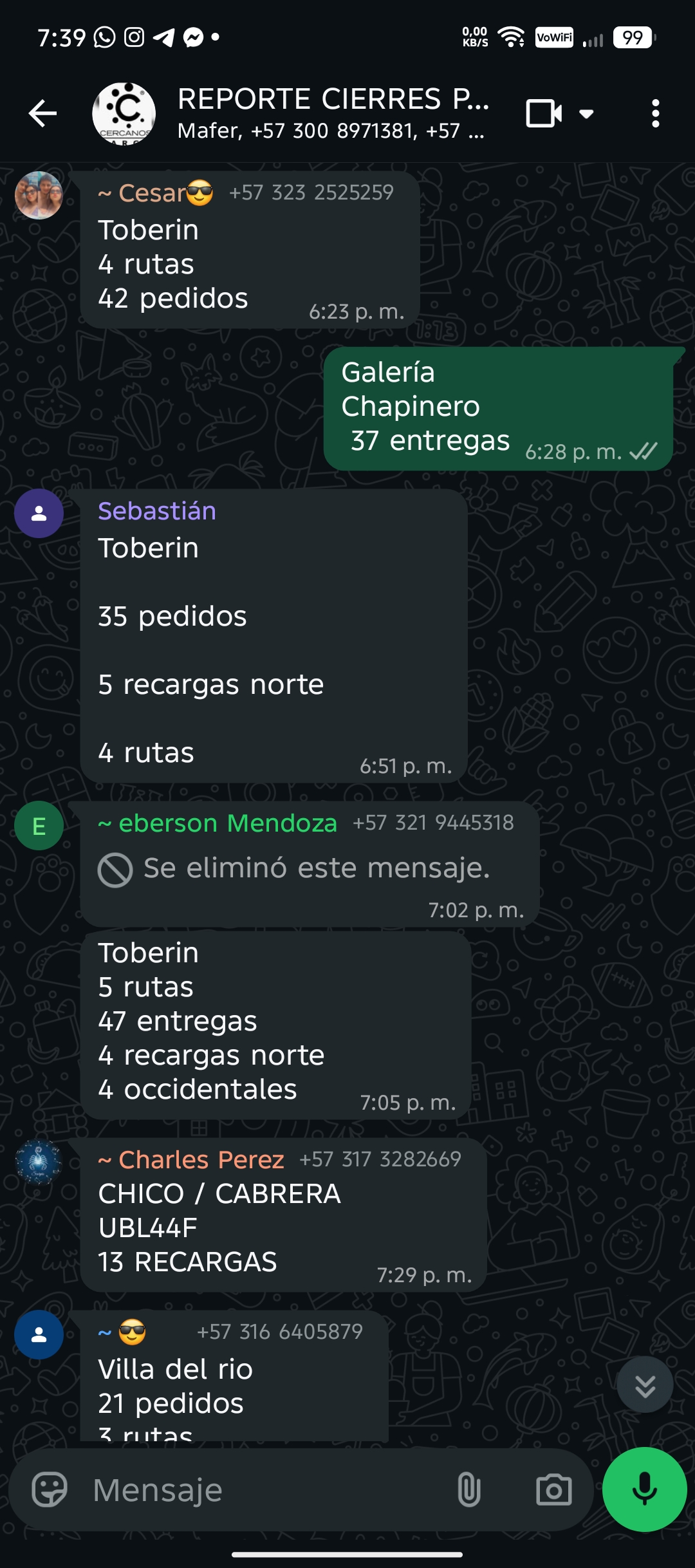Open the camera from the message bar

[x=553, y=1489]
